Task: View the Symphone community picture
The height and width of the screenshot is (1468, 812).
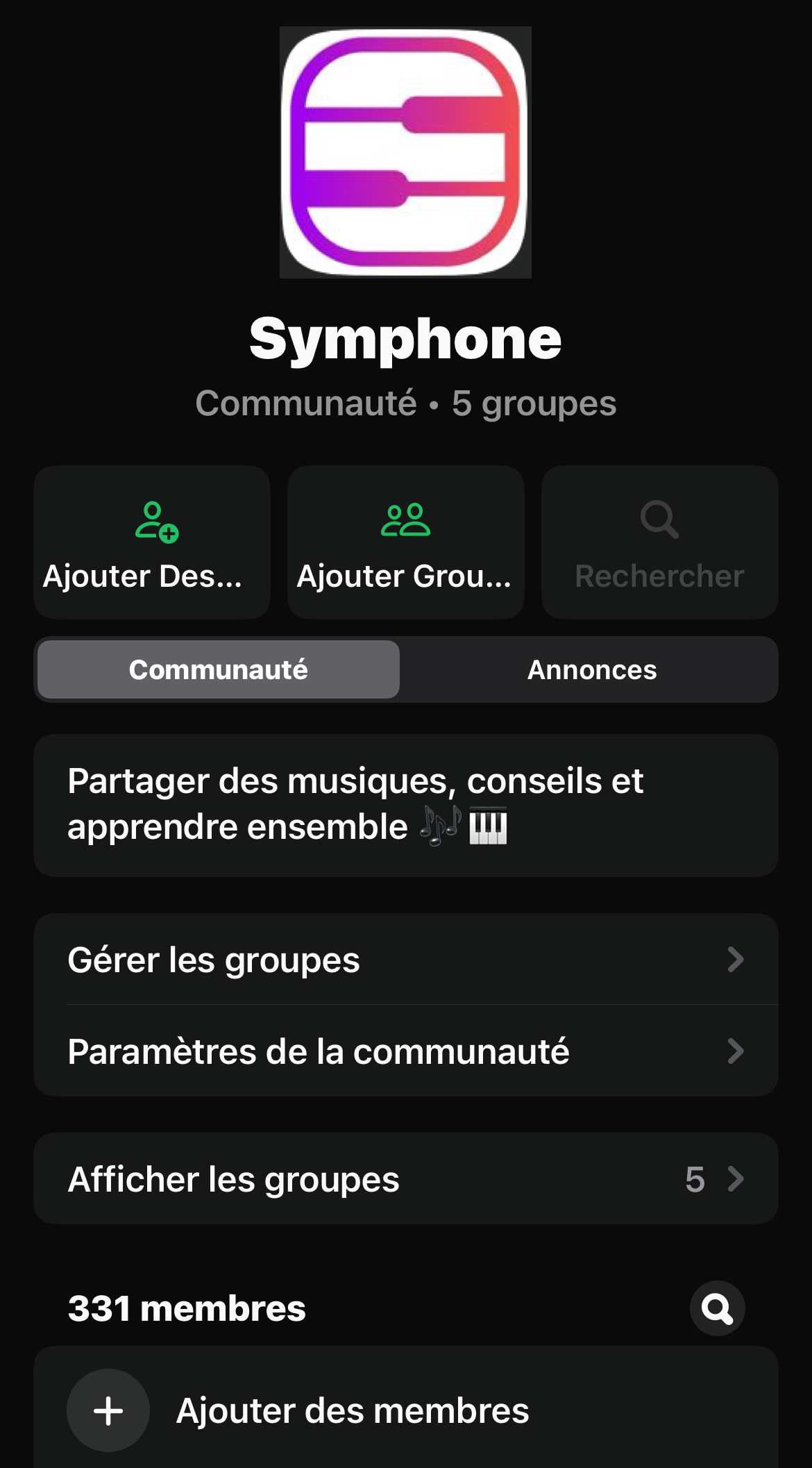Action: [405, 152]
